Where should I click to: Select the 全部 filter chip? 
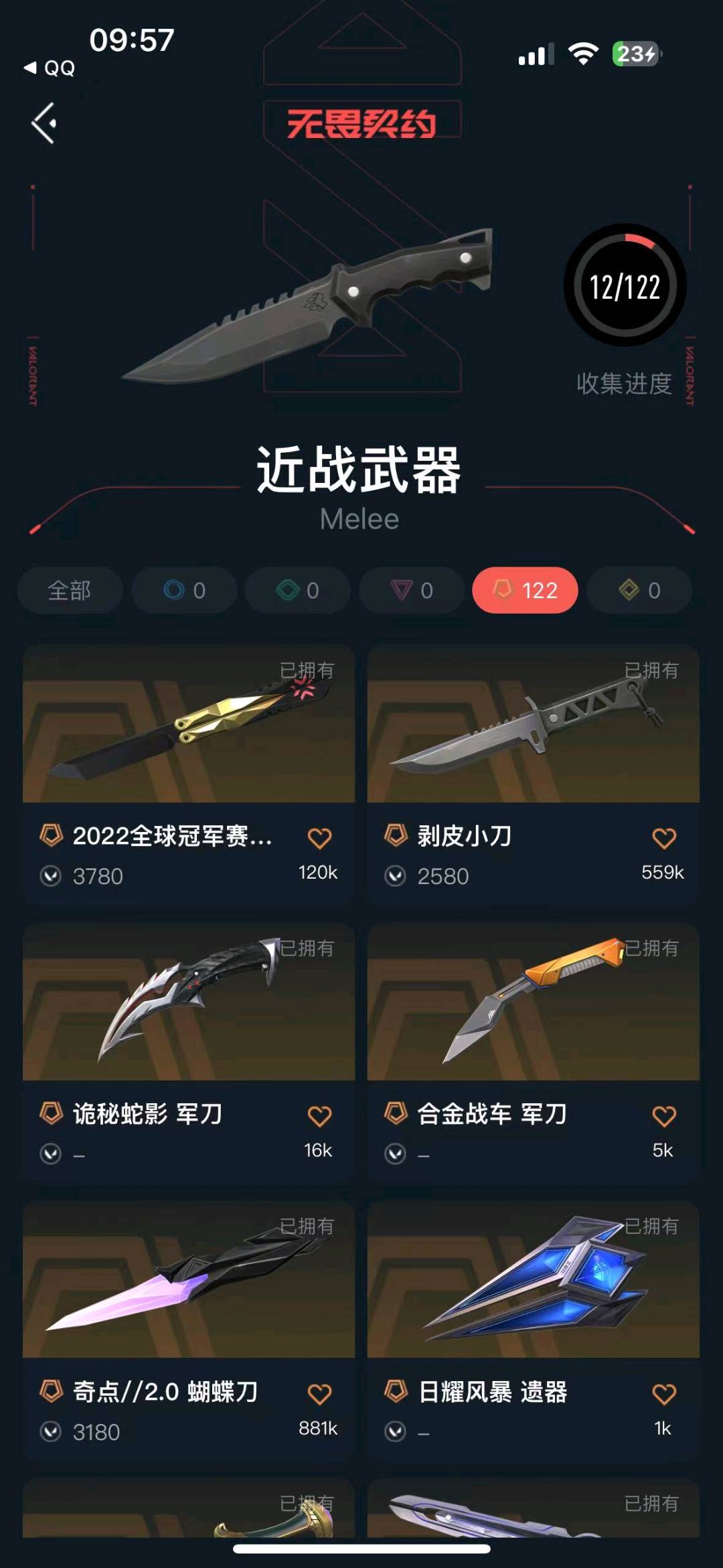[70, 590]
